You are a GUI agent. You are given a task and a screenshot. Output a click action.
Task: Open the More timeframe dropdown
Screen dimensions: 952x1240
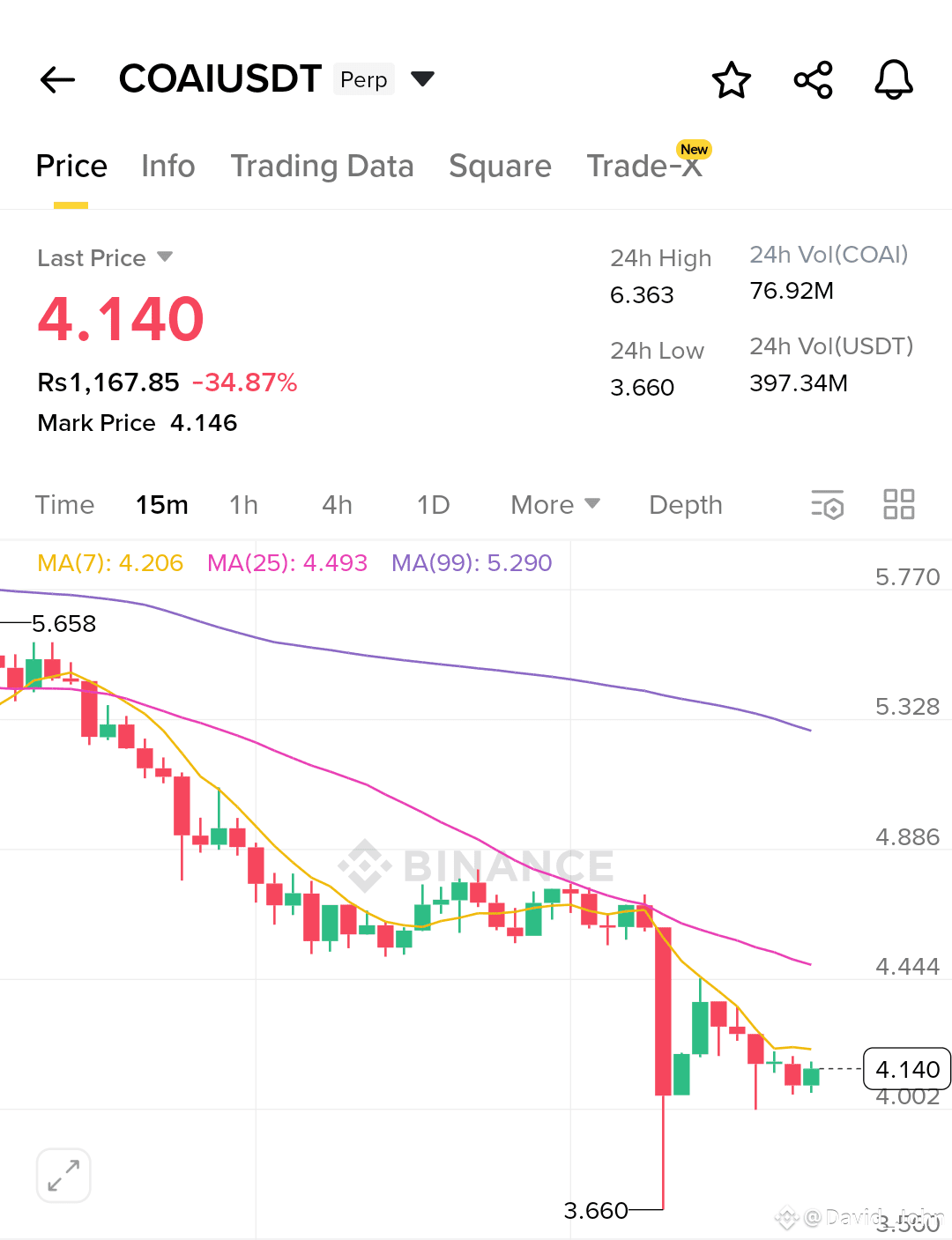(x=554, y=504)
